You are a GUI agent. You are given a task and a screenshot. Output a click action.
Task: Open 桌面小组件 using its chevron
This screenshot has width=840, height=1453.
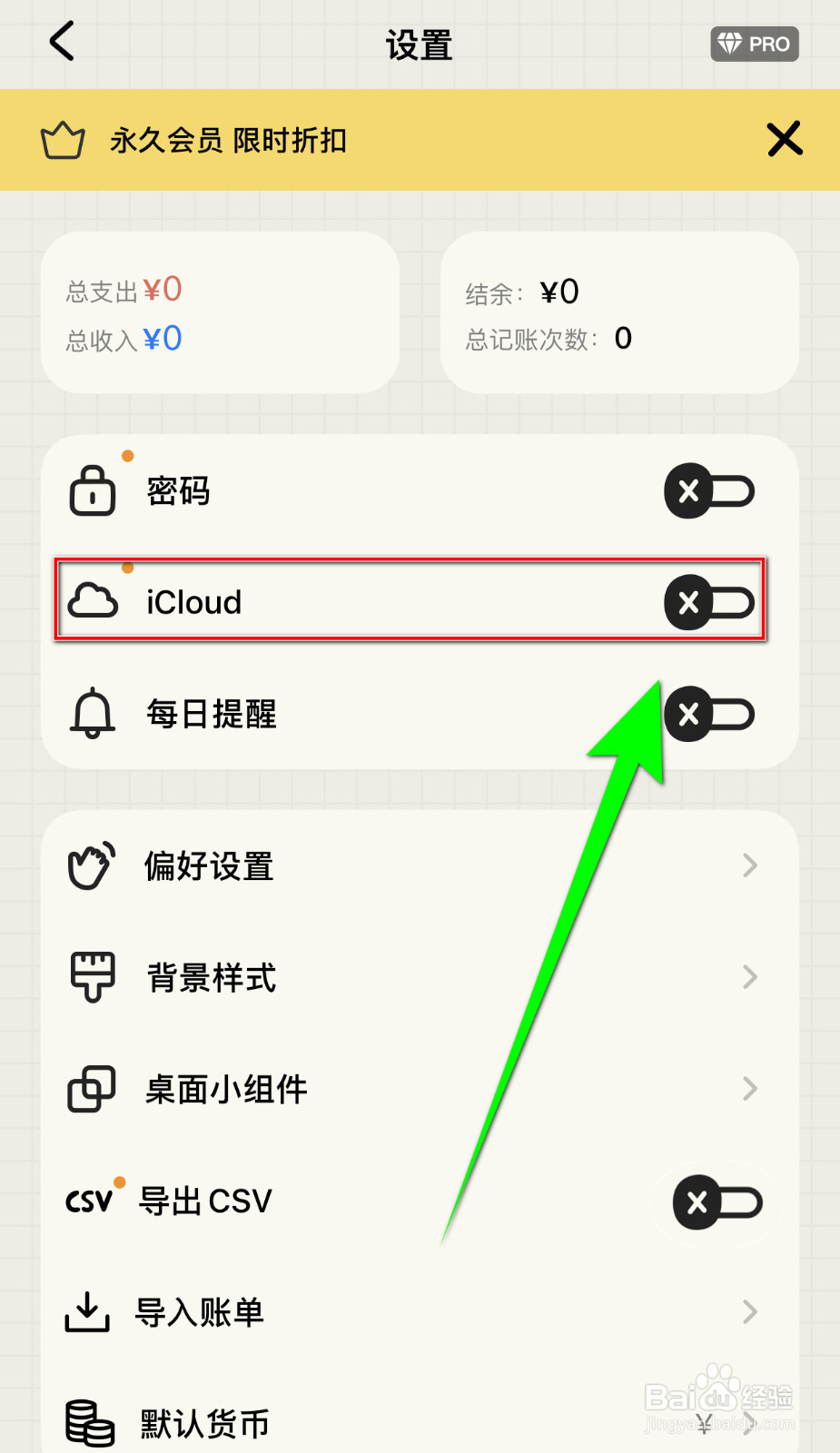point(750,1089)
